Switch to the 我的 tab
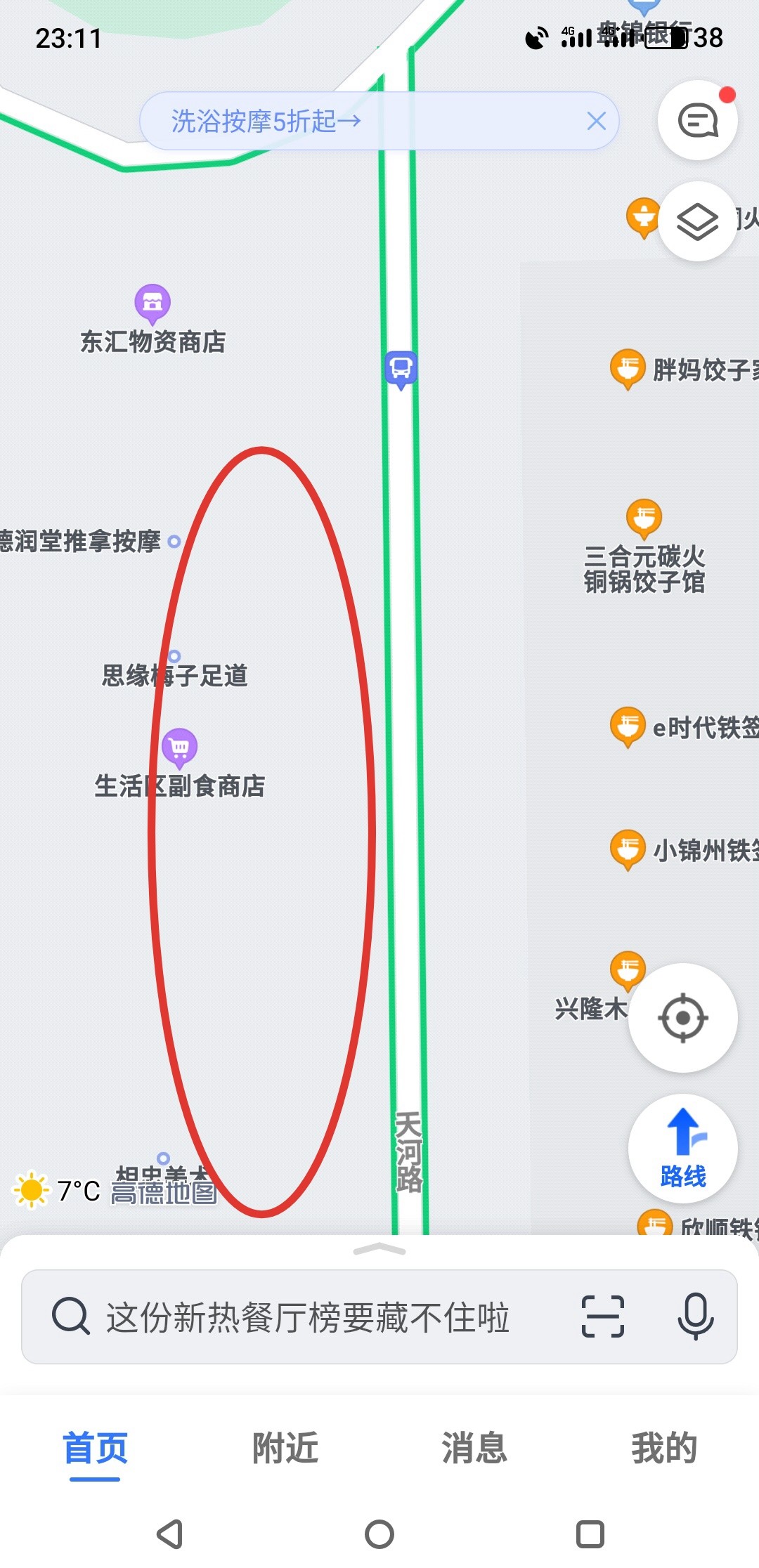Viewport: 759px width, 1568px height. 663,1449
